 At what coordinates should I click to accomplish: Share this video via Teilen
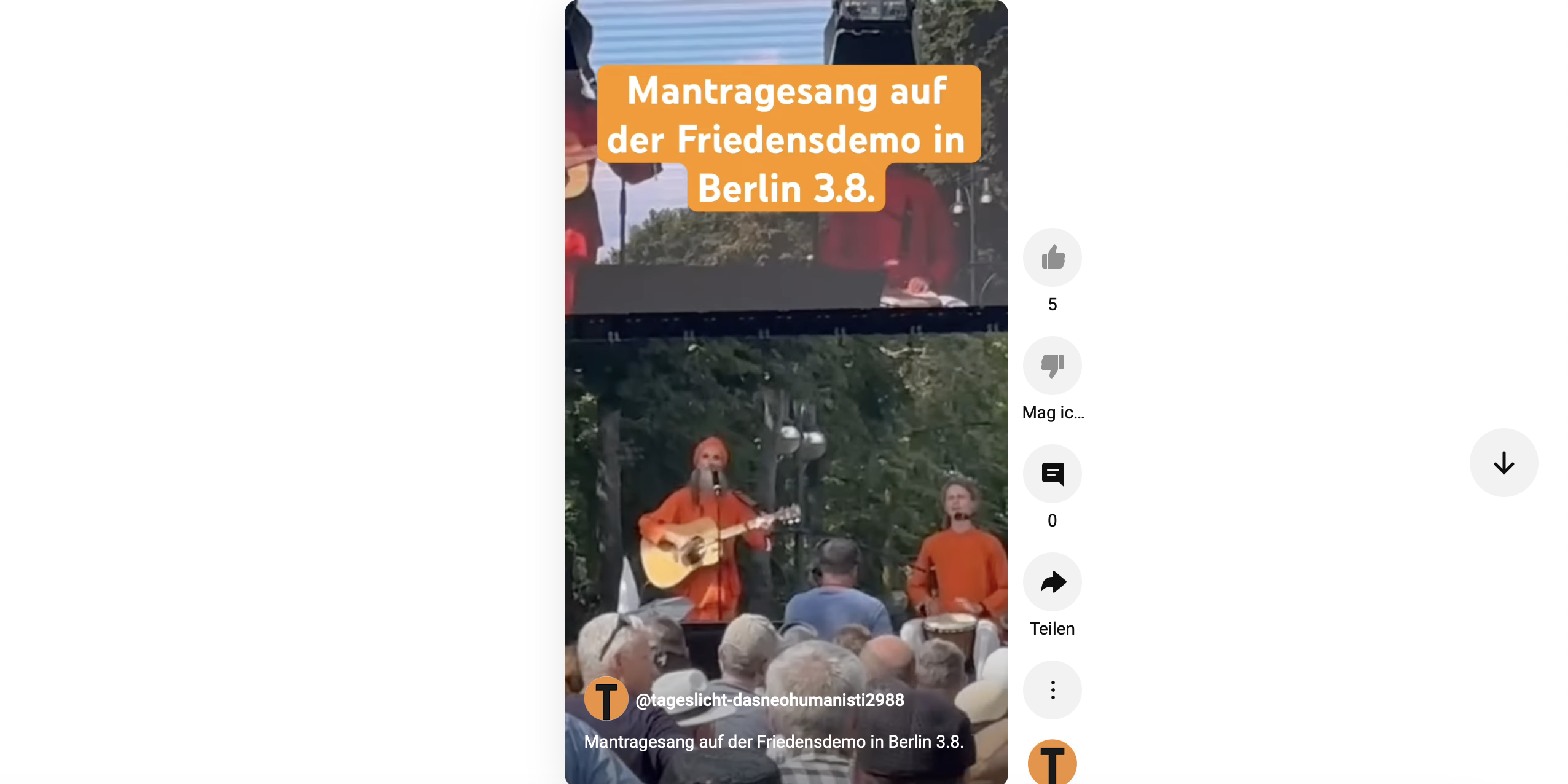(x=1052, y=582)
